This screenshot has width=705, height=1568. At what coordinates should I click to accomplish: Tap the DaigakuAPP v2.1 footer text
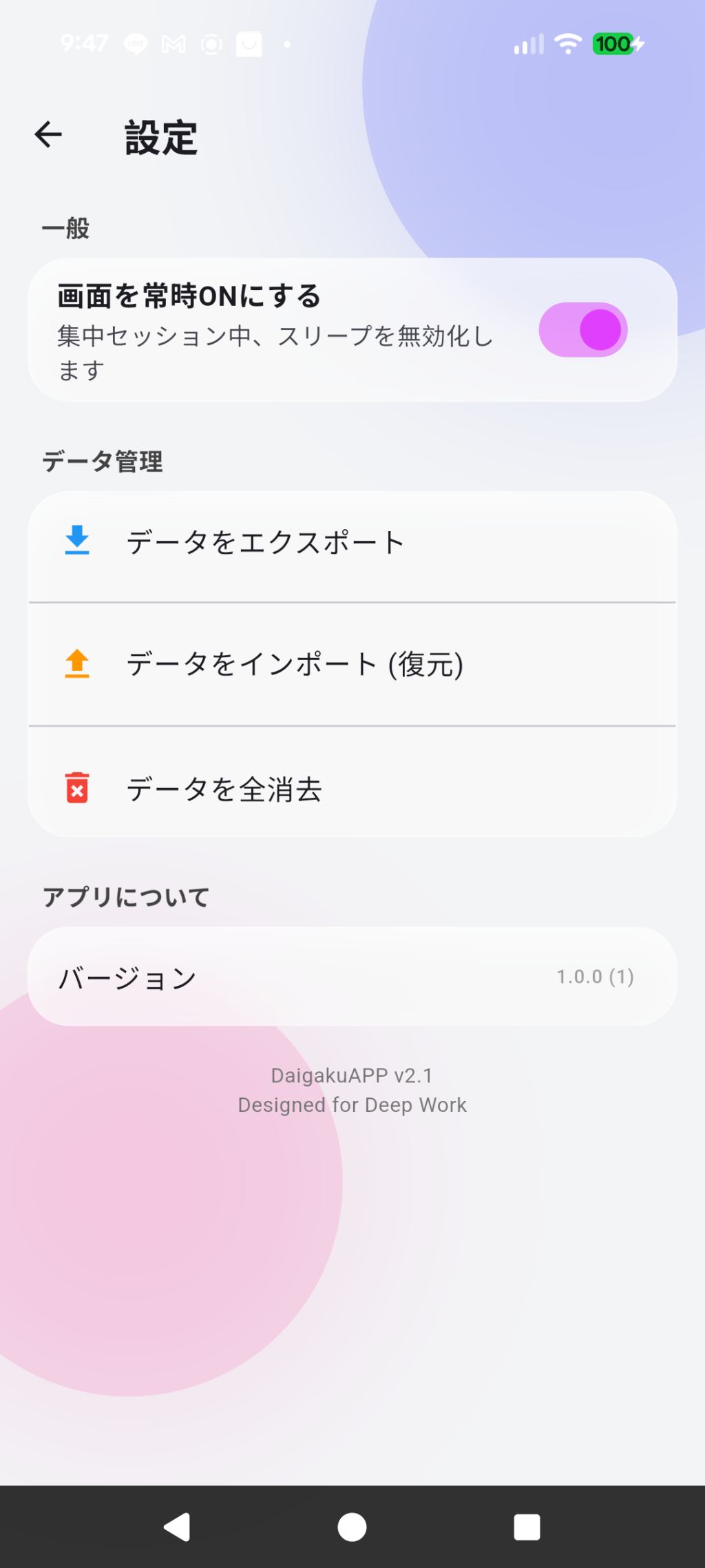[x=352, y=1075]
